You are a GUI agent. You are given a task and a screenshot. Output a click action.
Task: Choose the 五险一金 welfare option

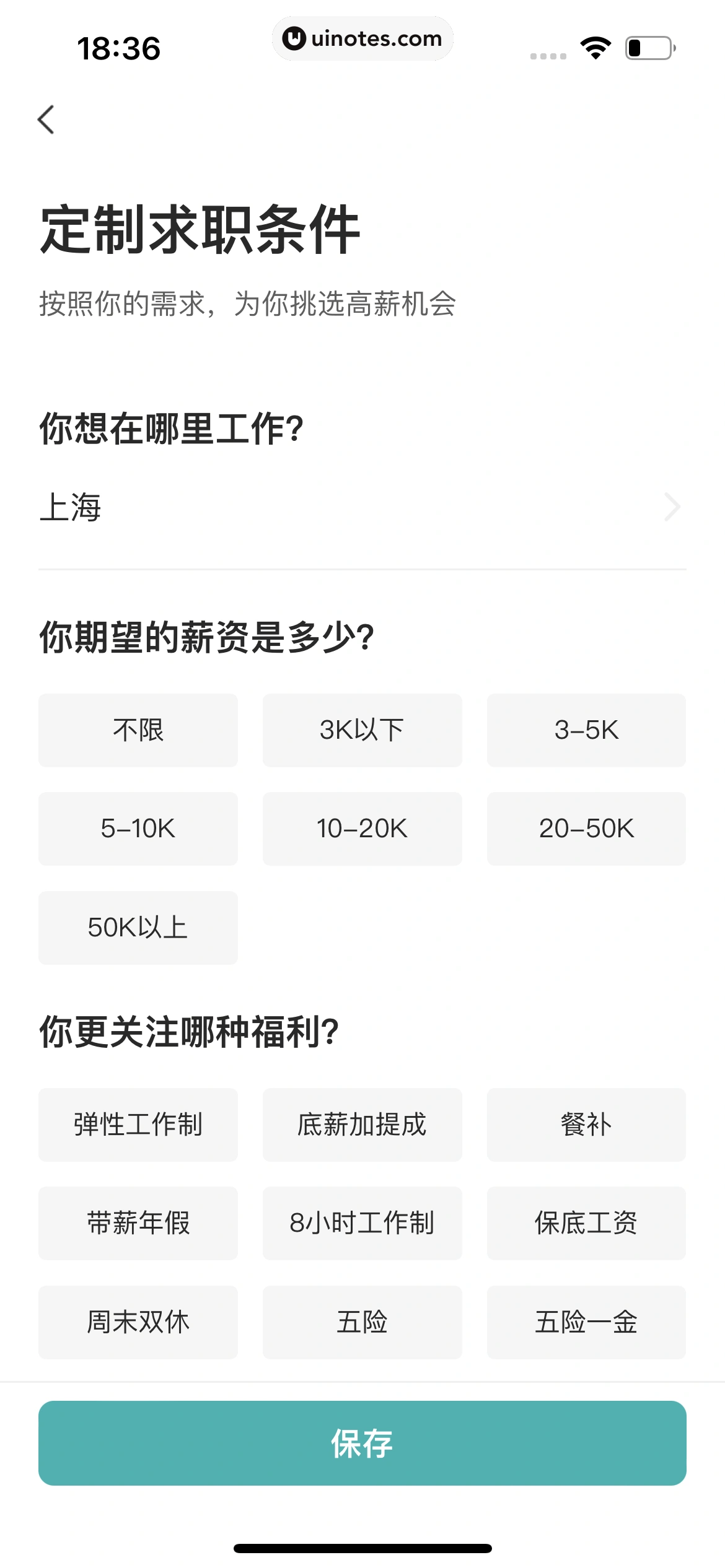pos(586,1322)
